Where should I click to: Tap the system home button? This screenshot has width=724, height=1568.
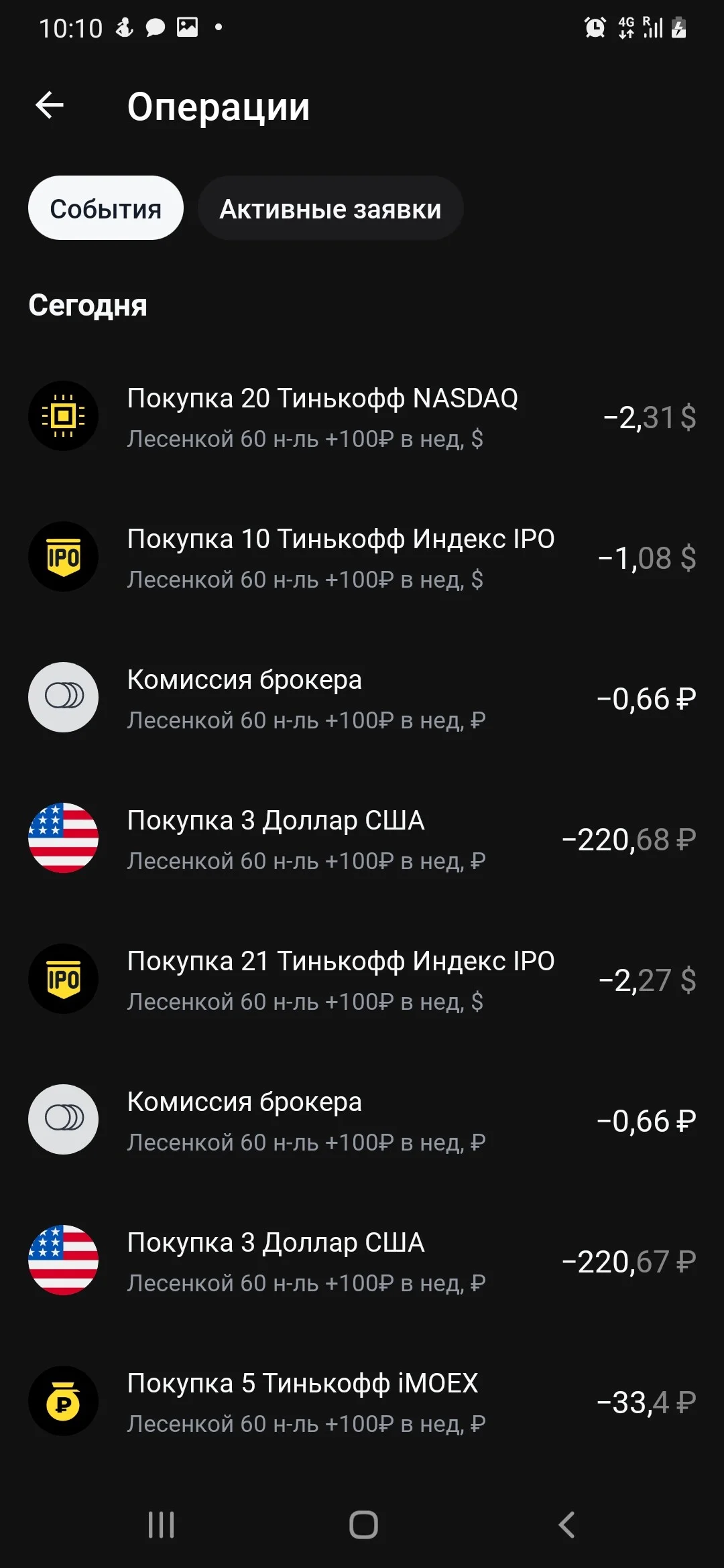[363, 1525]
